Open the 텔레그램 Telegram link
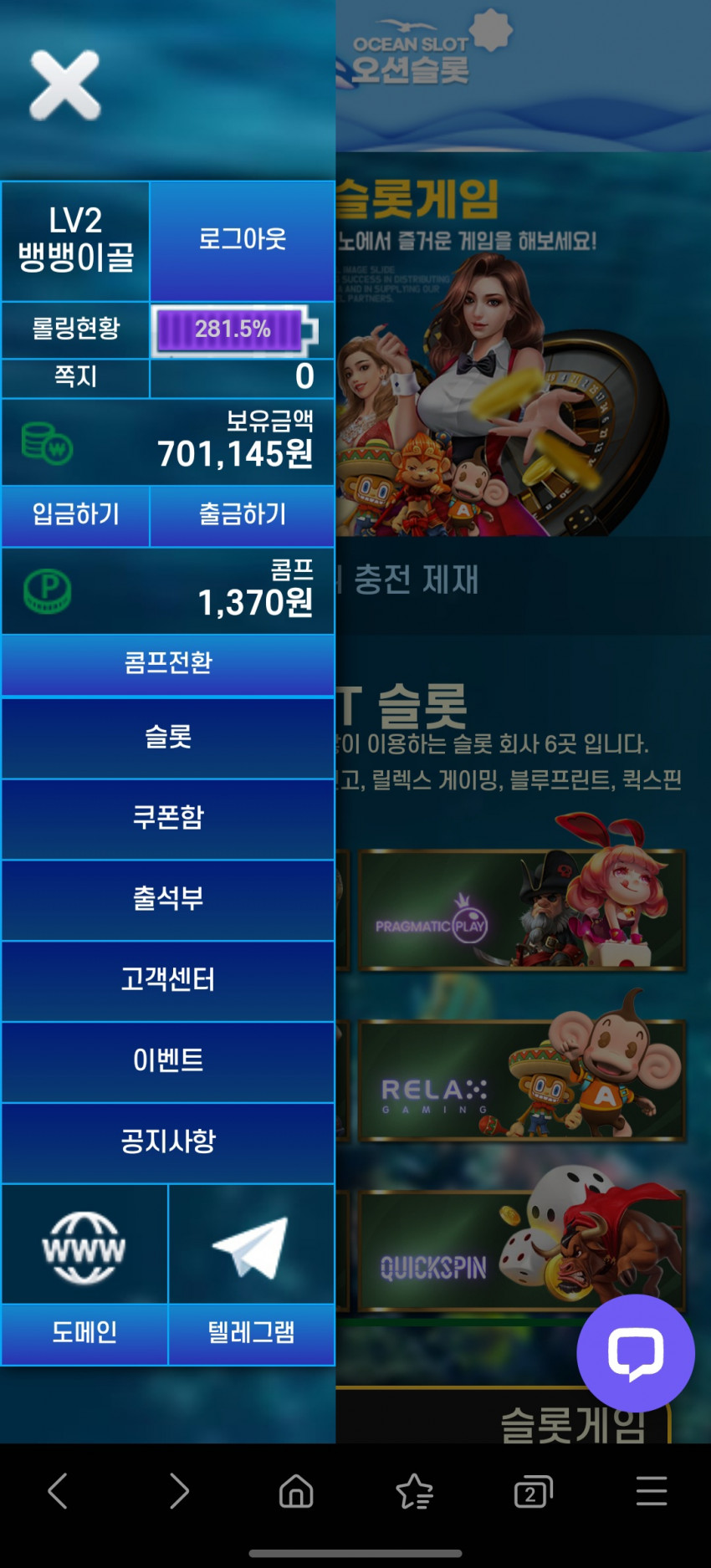This screenshot has width=711, height=1568. [251, 1275]
